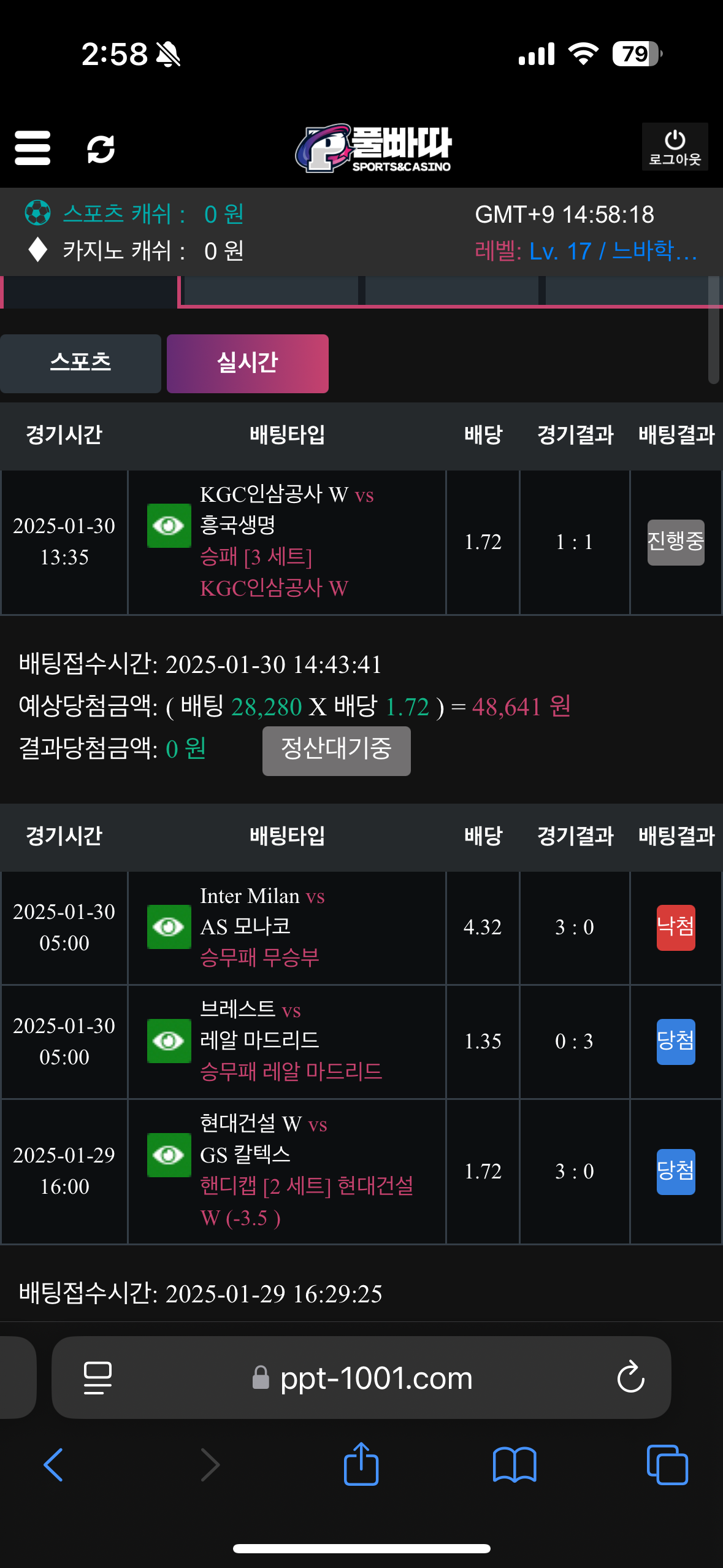Go back to the previous page
This screenshot has width=723, height=1568.
tap(53, 1465)
